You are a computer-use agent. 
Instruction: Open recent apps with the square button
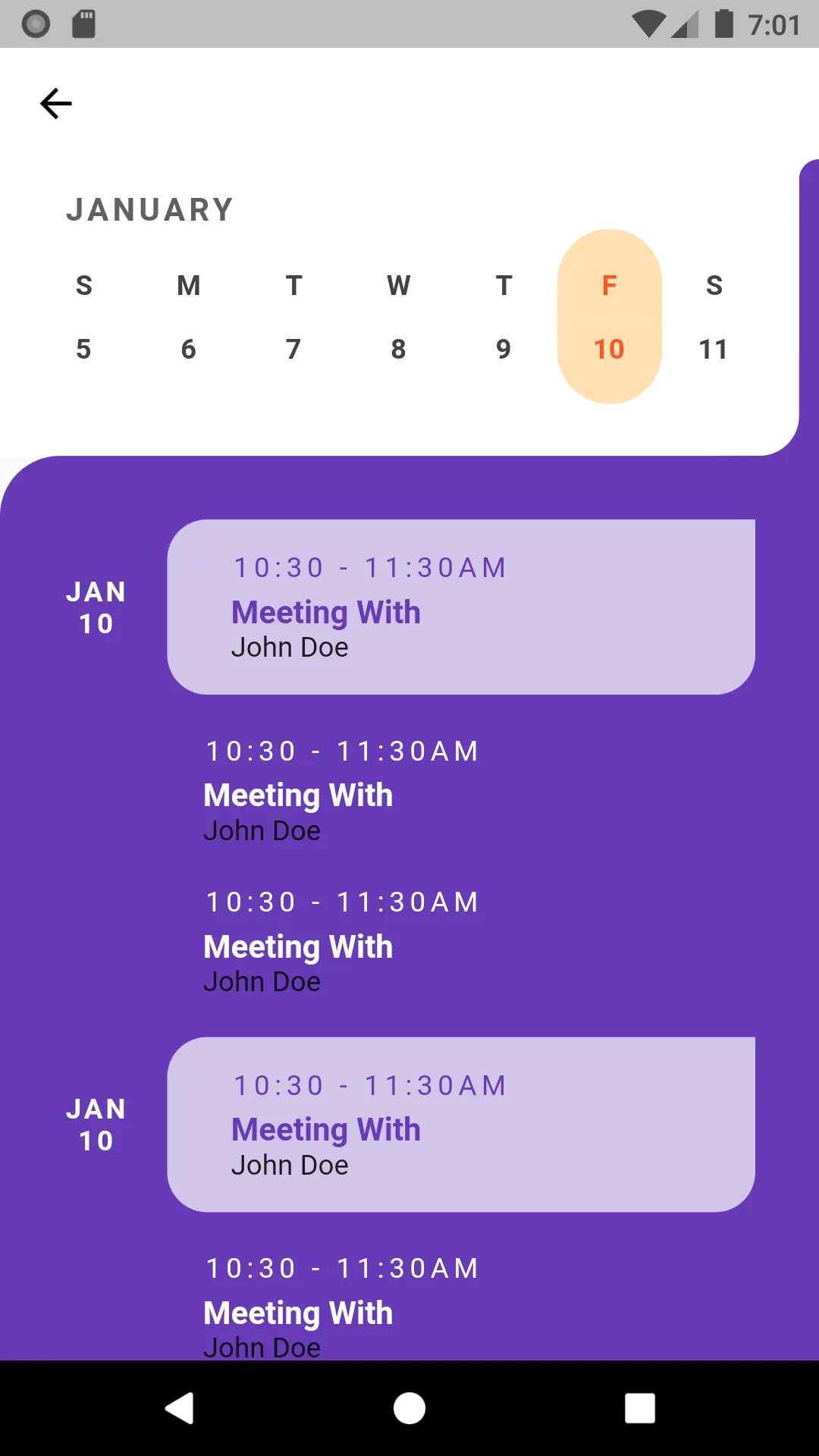(640, 1408)
